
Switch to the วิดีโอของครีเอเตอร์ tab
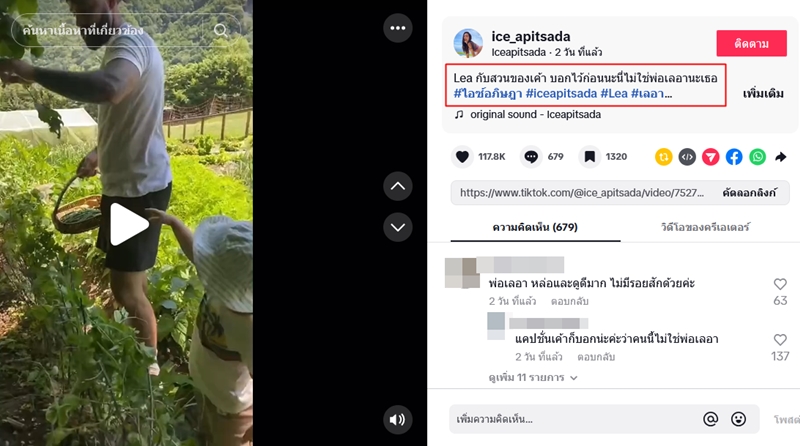[x=705, y=227]
